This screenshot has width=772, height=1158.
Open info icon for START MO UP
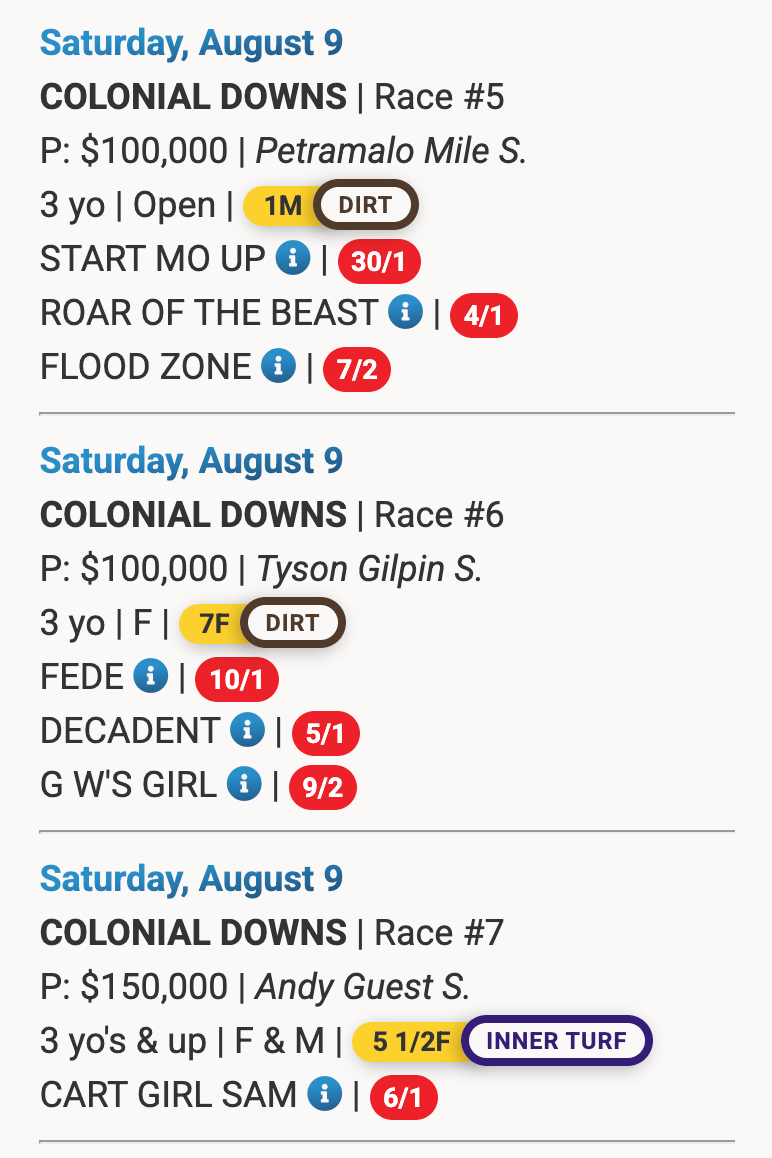tap(292, 259)
